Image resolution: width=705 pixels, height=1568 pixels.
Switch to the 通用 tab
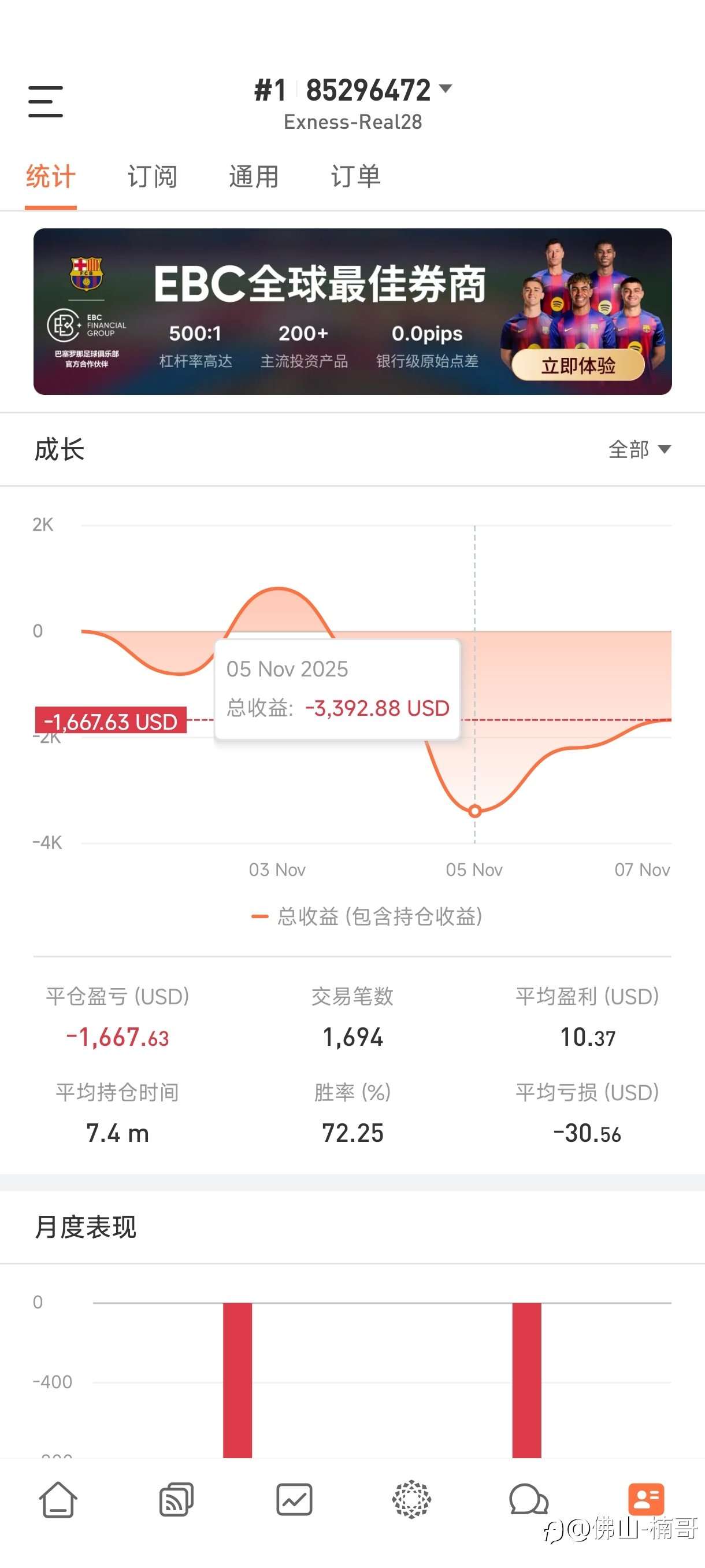coord(254,176)
